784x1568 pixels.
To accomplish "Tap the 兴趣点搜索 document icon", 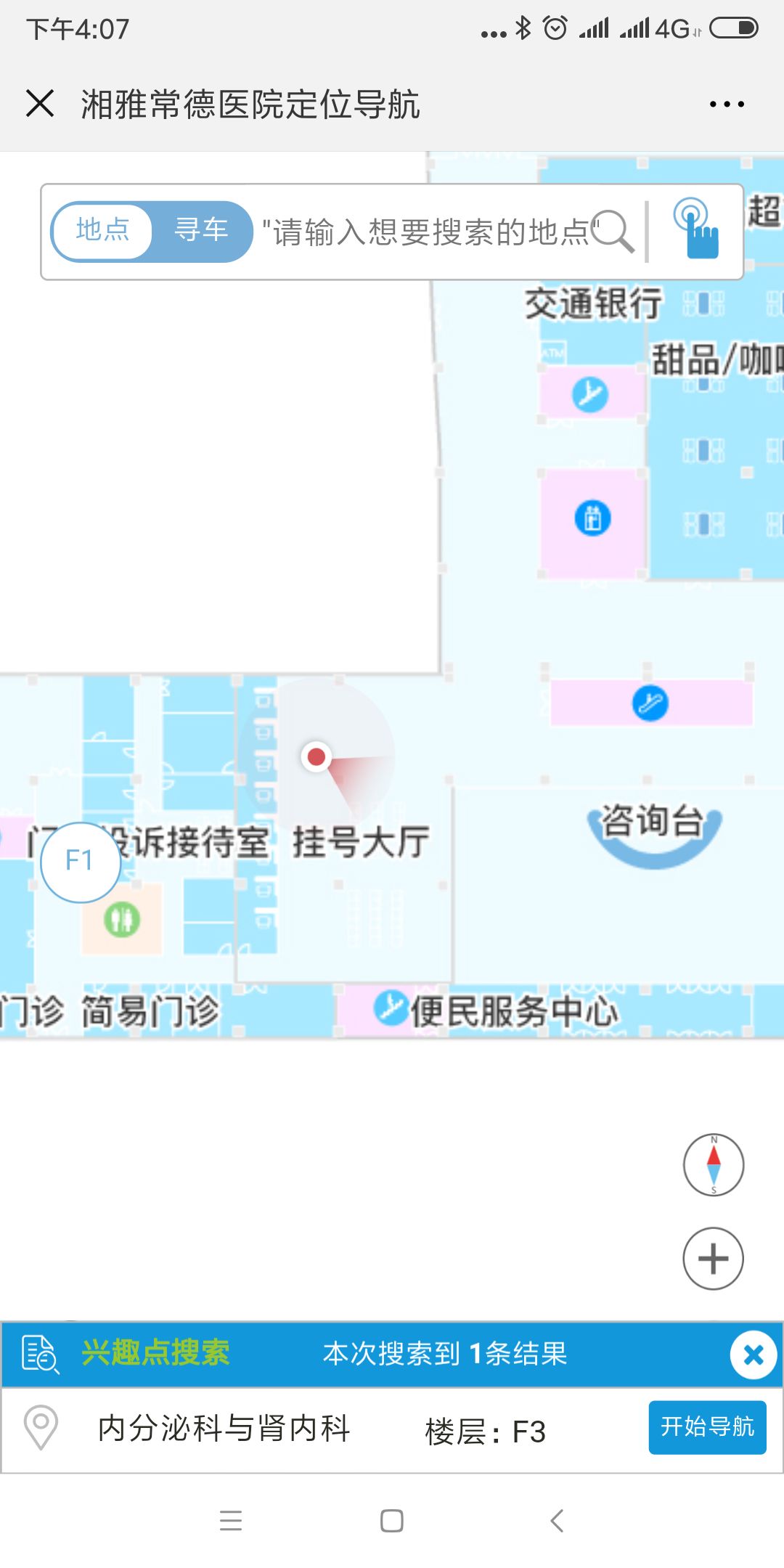I will [x=40, y=1354].
